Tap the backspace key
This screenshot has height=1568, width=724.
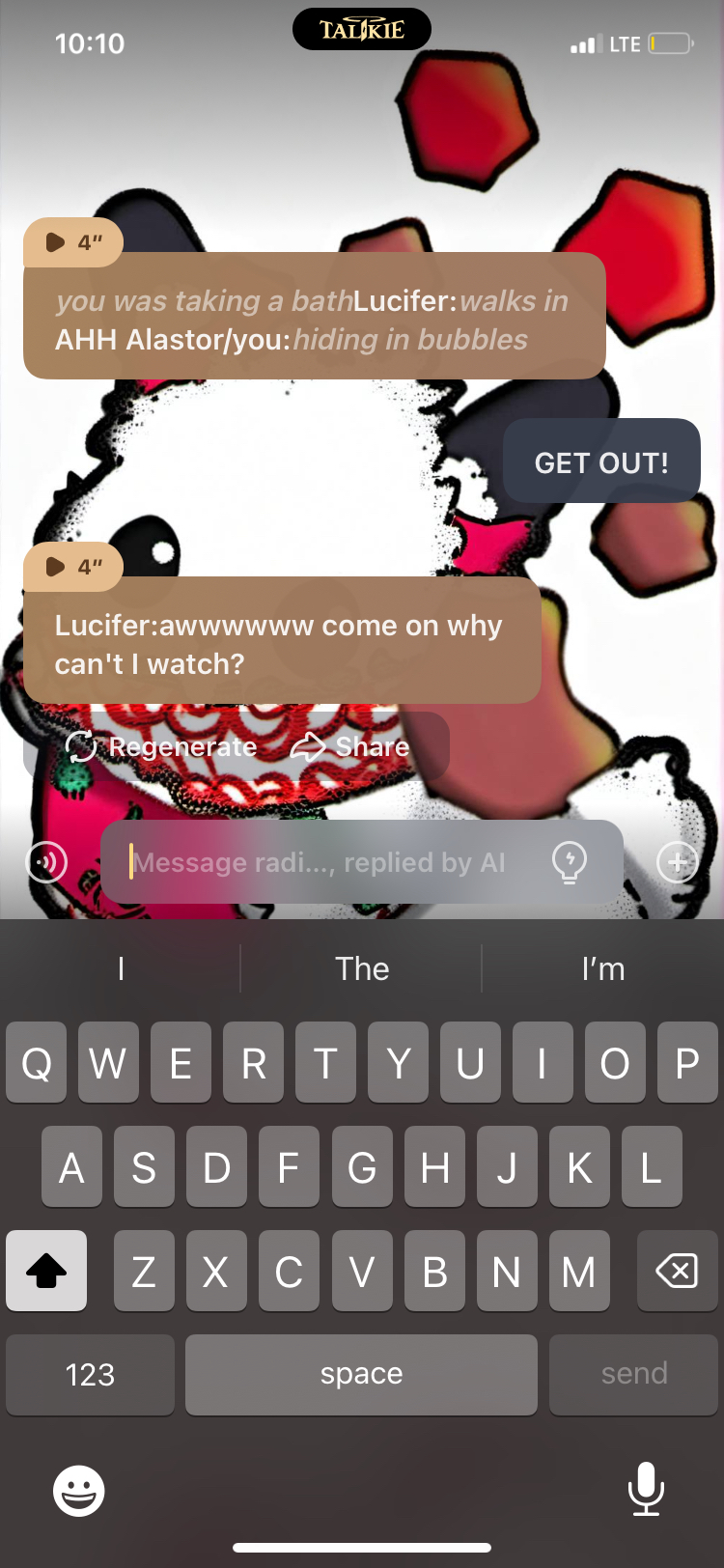(x=677, y=1271)
